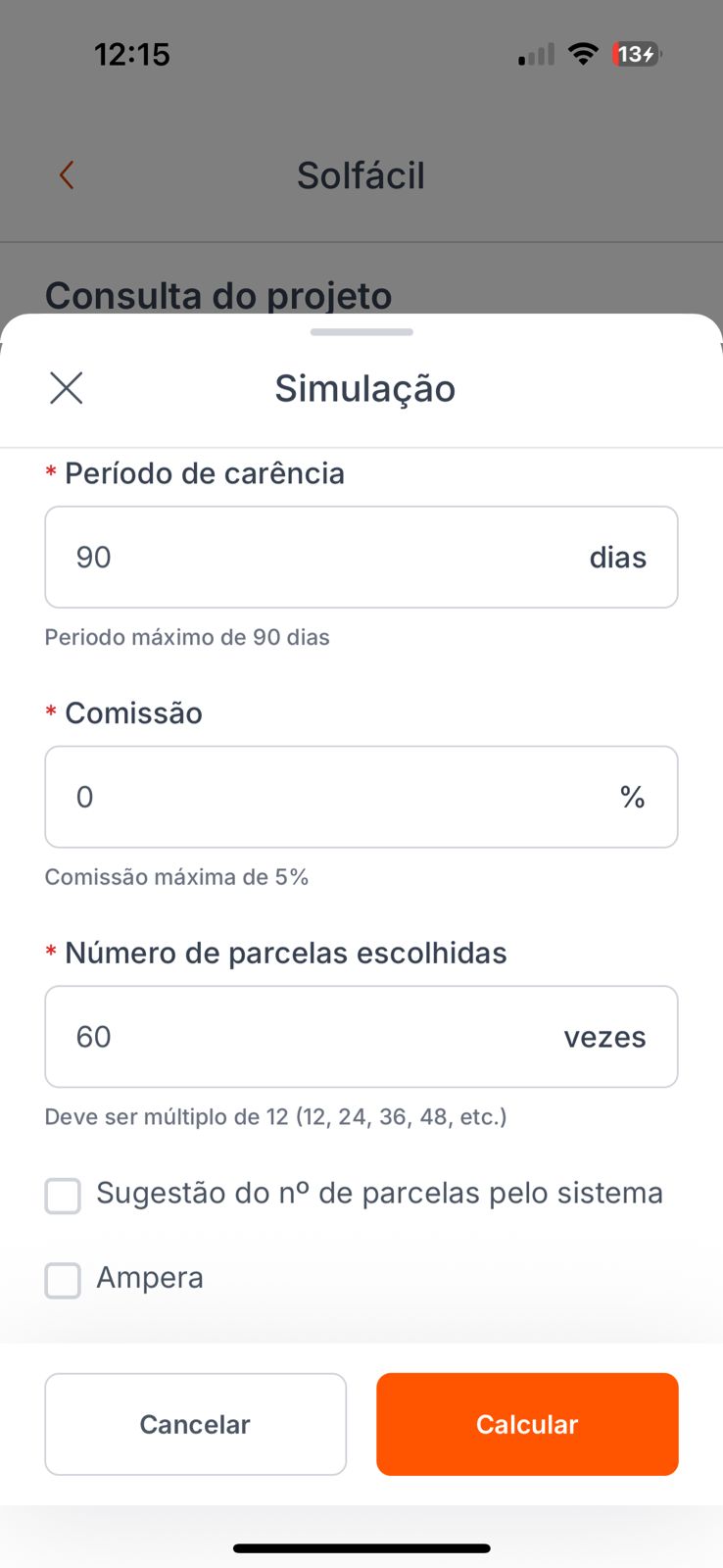Enable the Ampera checkbox
723x1568 pixels.
pos(63,1280)
